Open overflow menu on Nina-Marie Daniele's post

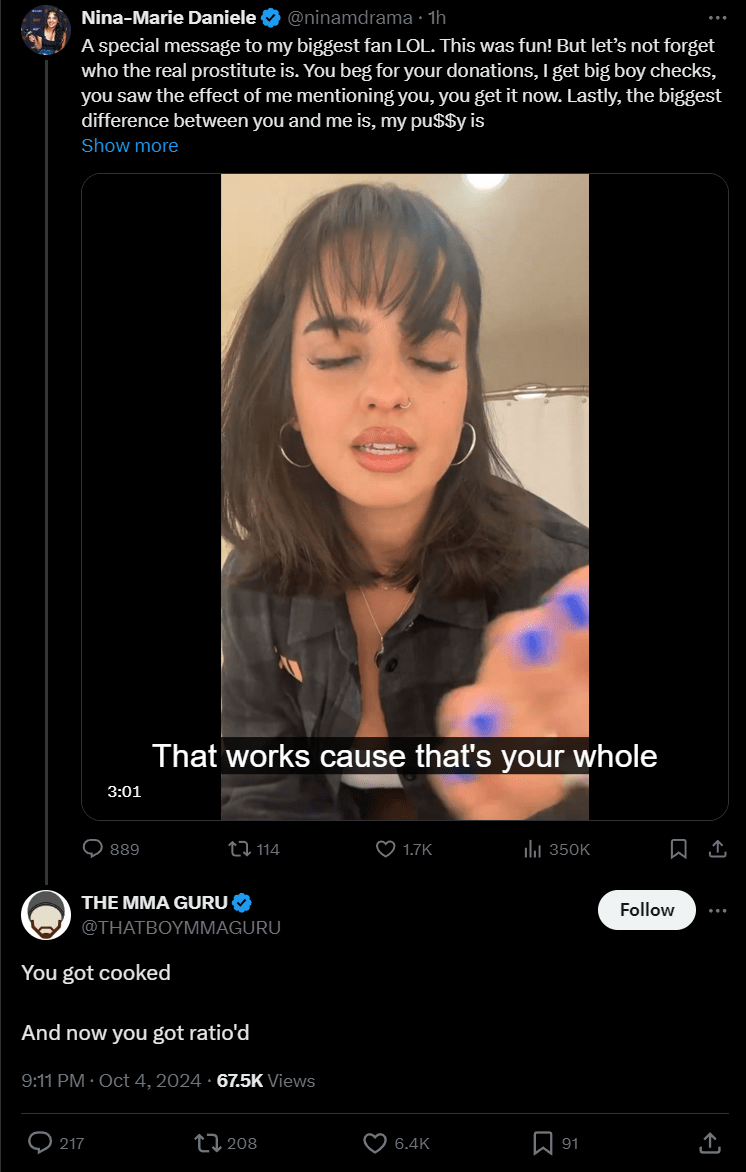tap(716, 18)
